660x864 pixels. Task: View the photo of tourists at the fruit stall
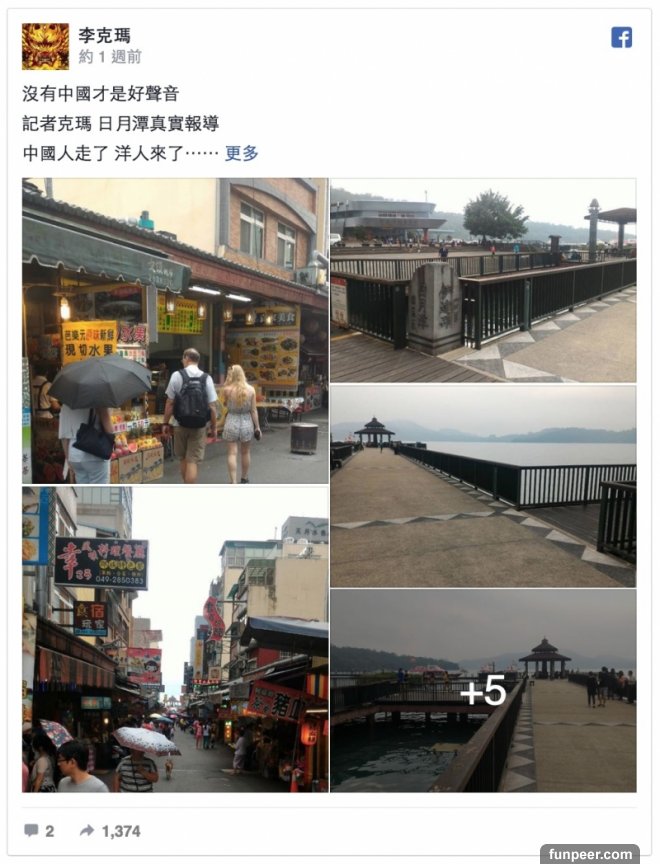tap(175, 331)
